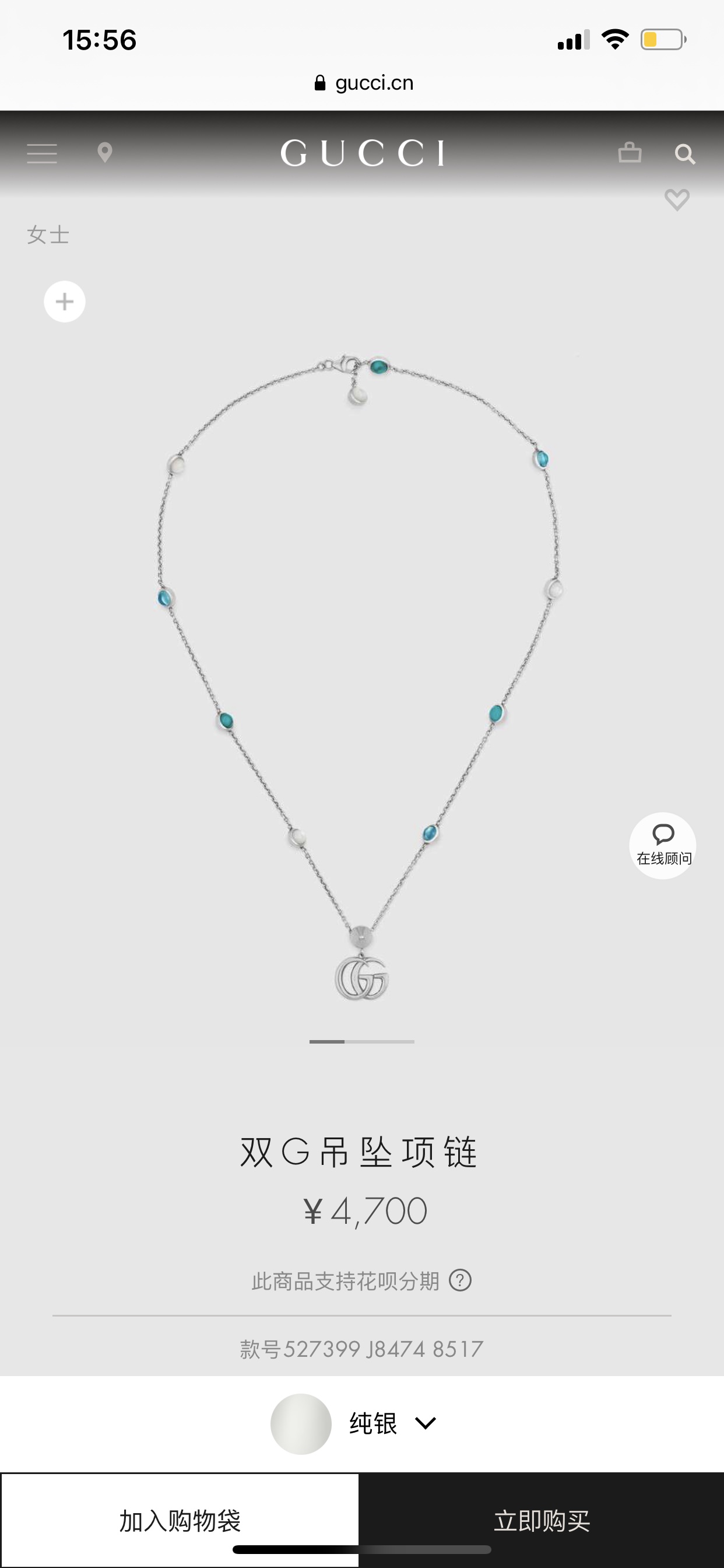Tap 加入购物袋 to add to bag

pyautogui.click(x=180, y=1520)
